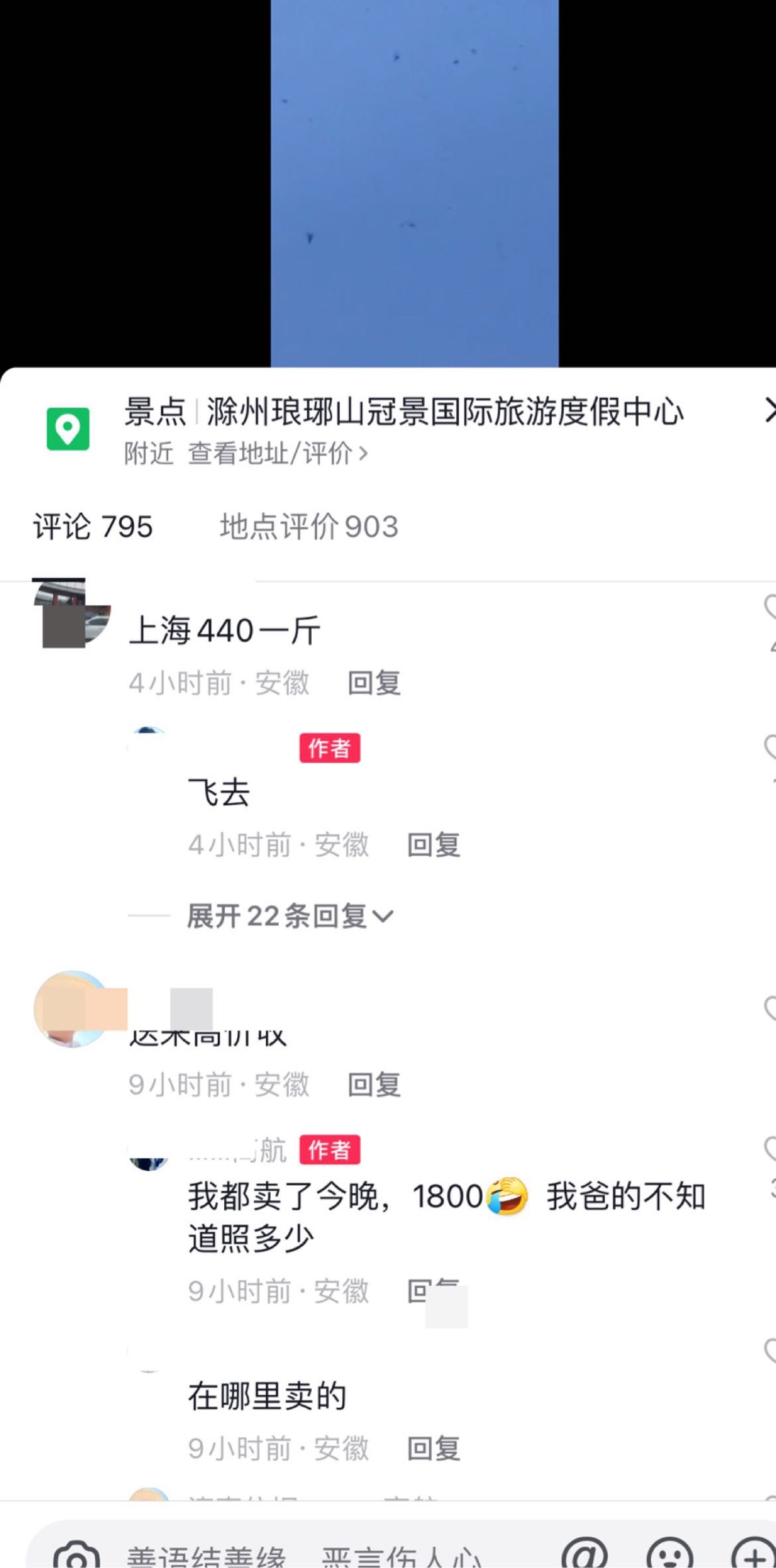The height and width of the screenshot is (1568, 776).
Task: Reply to the comment 在哪里卖的
Action: coord(433,1448)
